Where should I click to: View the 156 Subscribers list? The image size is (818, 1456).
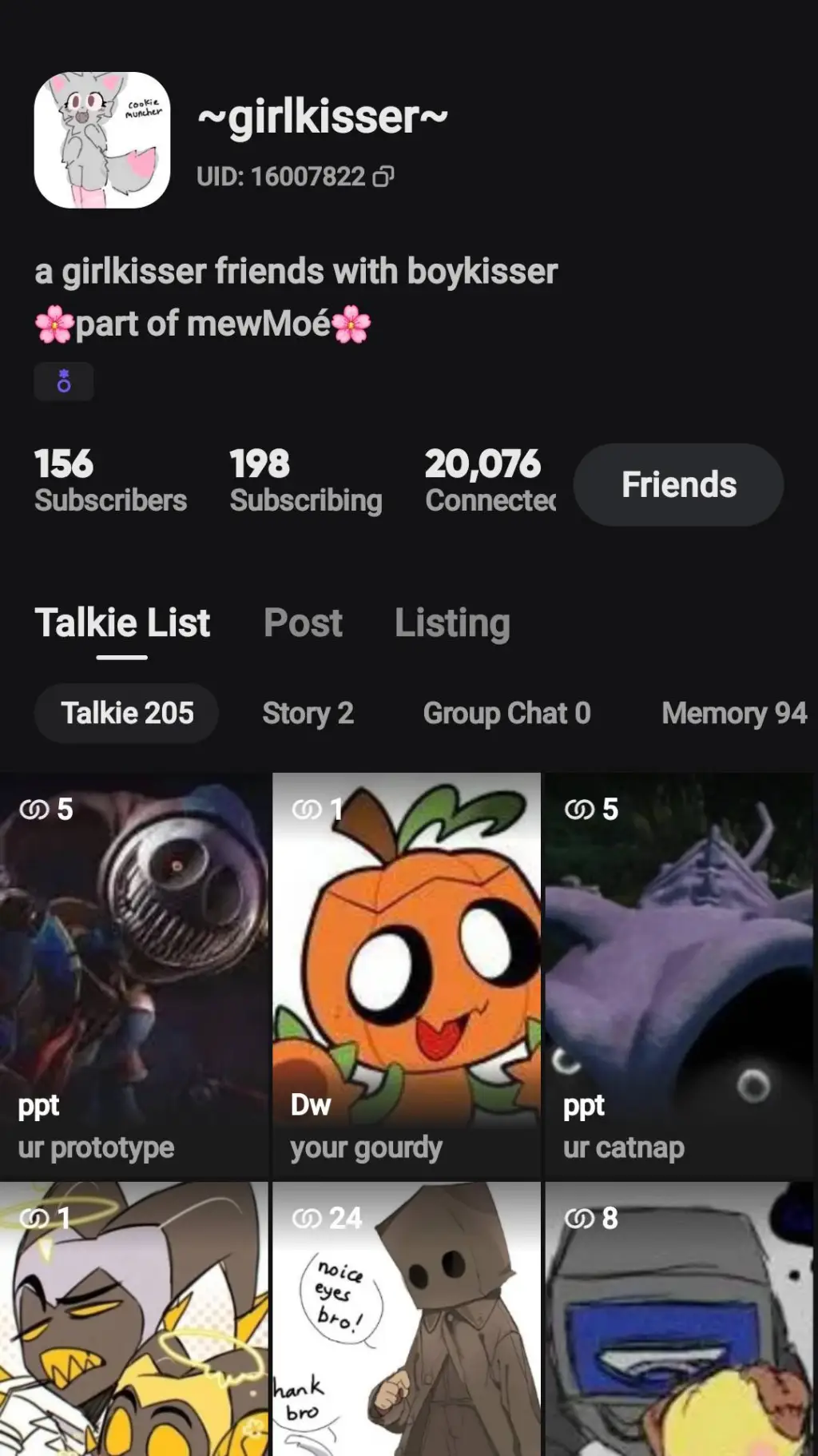110,479
